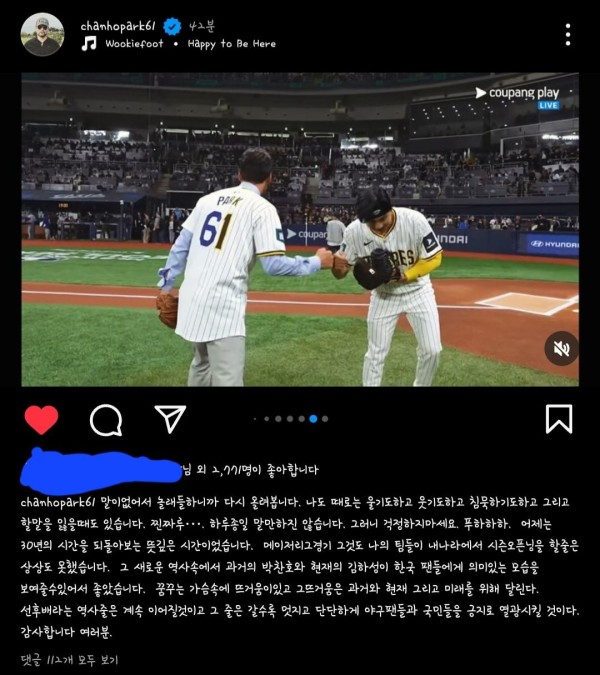This screenshot has width=600, height=675.
Task: Share the post via the paper plane icon
Action: tap(170, 419)
